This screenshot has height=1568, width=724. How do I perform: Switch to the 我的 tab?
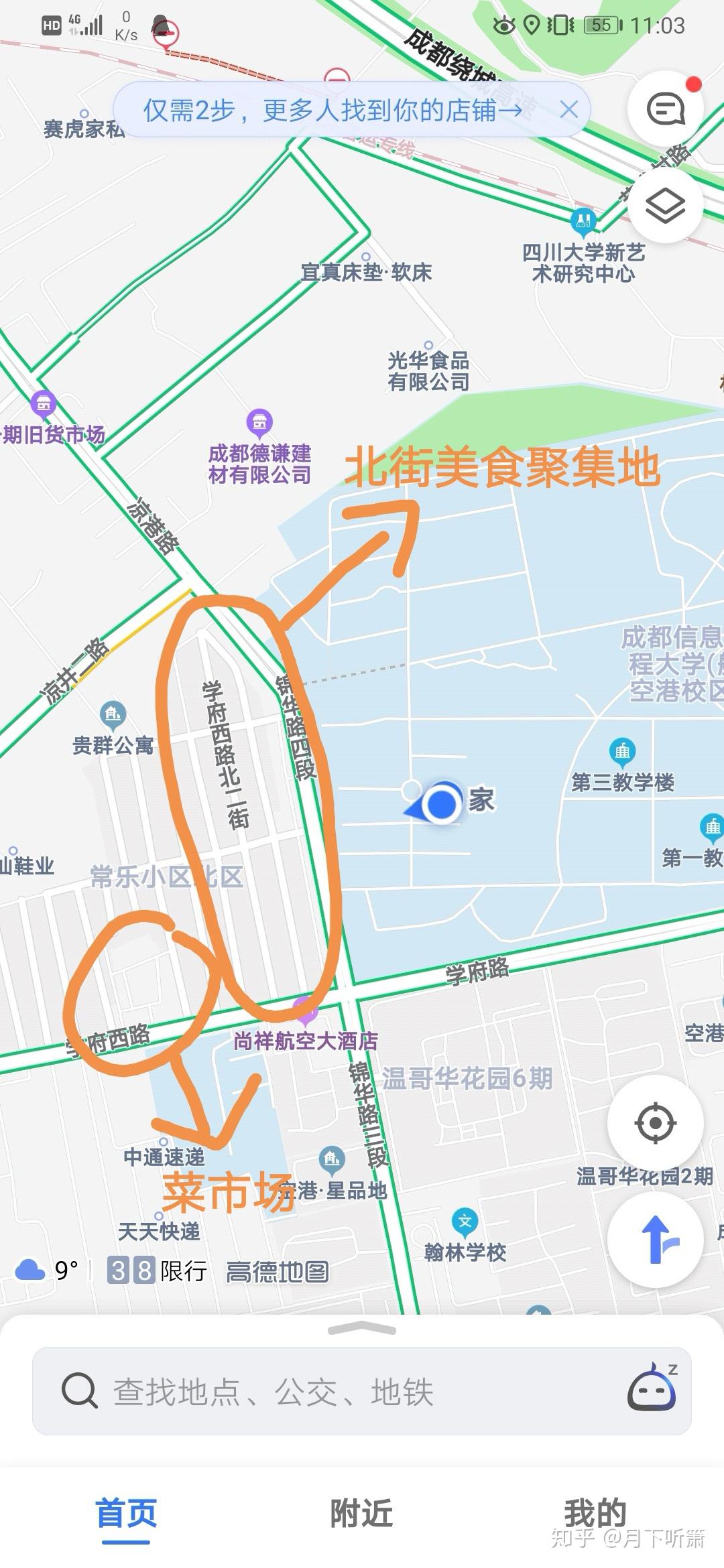(x=595, y=1514)
